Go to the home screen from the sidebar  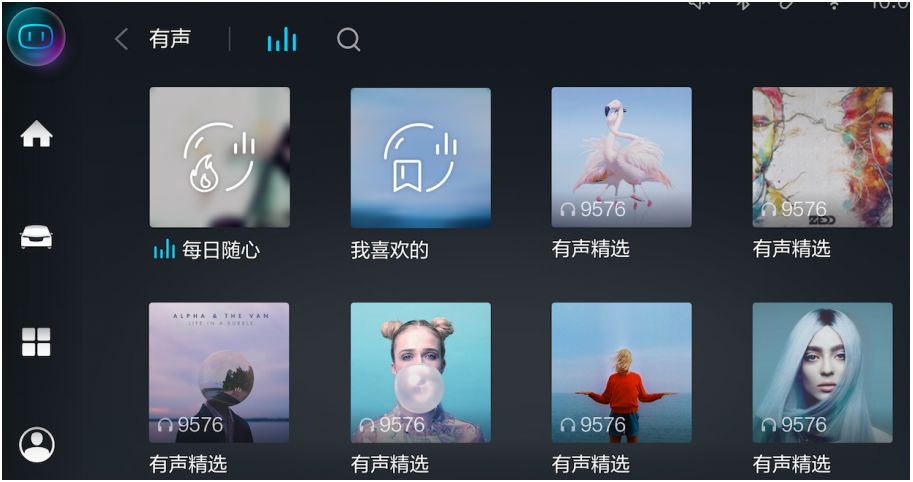tap(37, 135)
